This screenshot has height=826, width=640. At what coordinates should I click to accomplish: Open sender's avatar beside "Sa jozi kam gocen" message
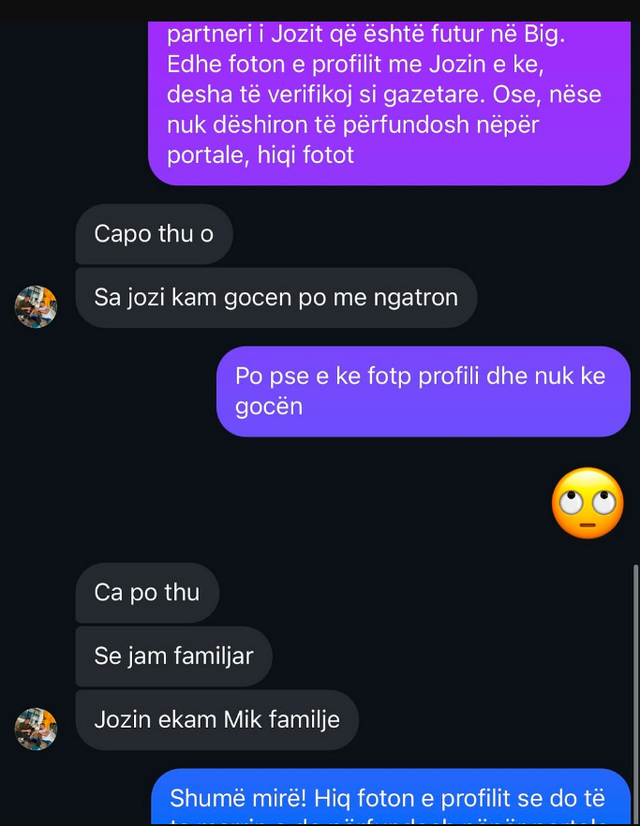click(36, 306)
